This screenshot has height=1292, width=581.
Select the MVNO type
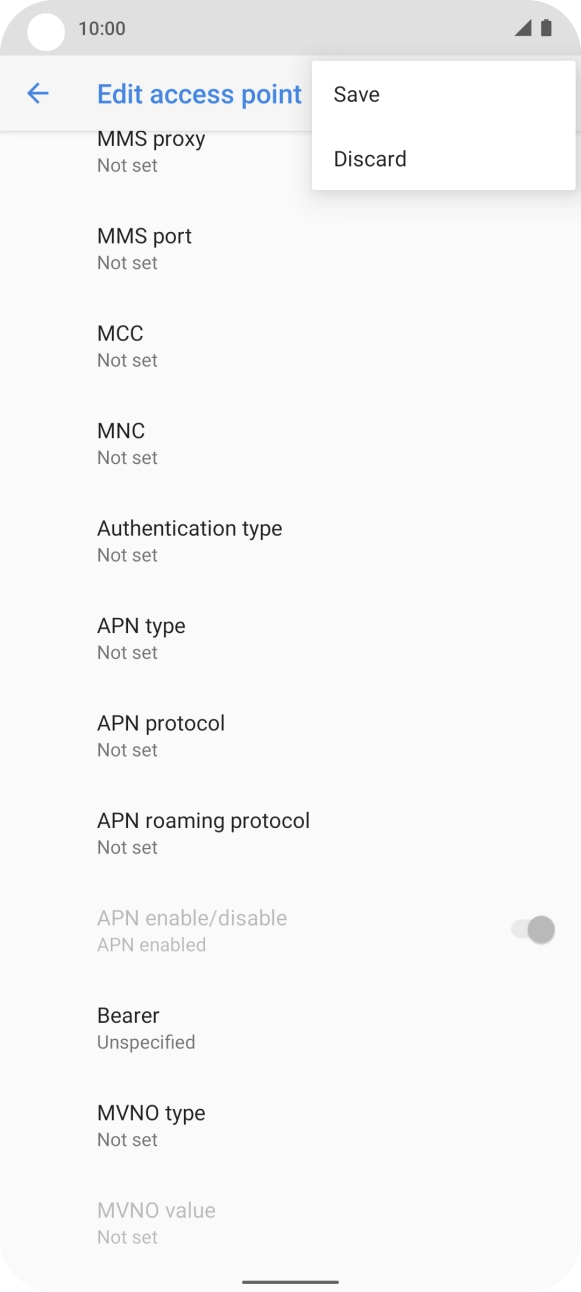(x=290, y=1126)
